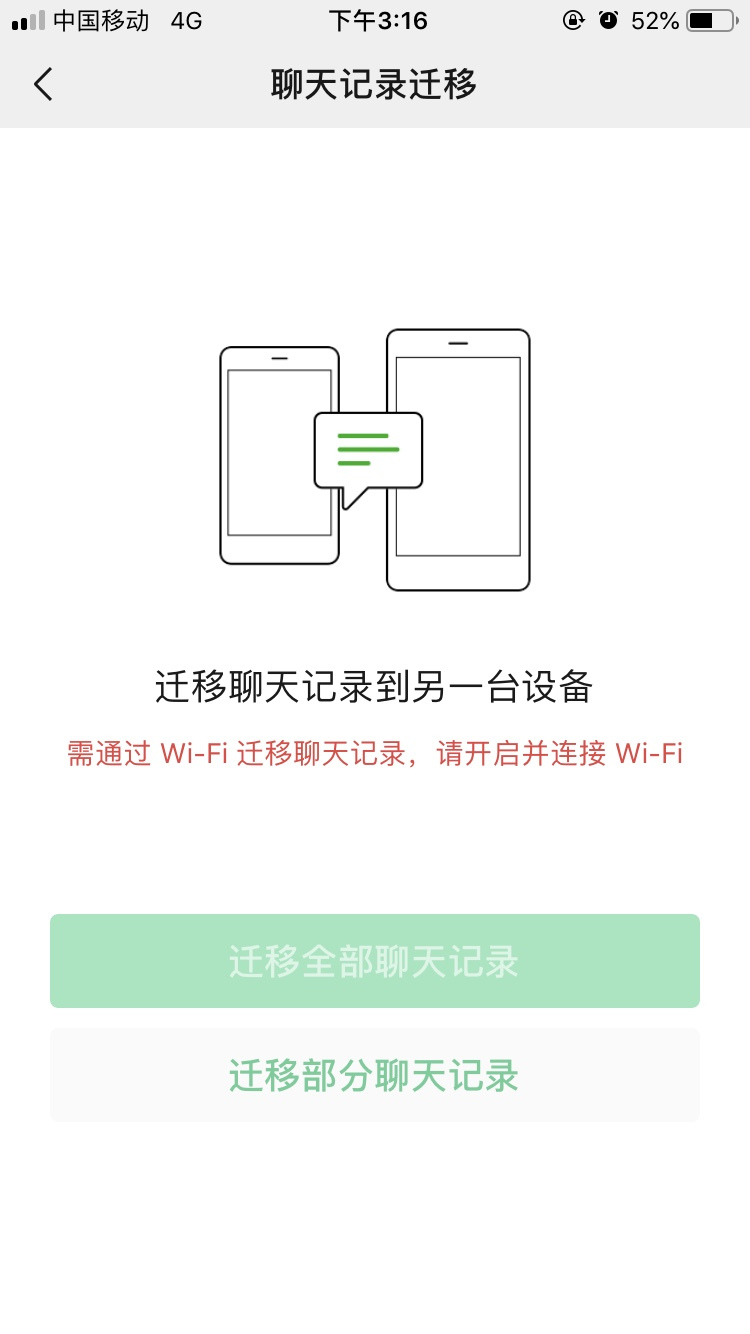Screen dimensions: 750x1334
Task: Go back from chat migration page
Action: pyautogui.click(x=43, y=85)
